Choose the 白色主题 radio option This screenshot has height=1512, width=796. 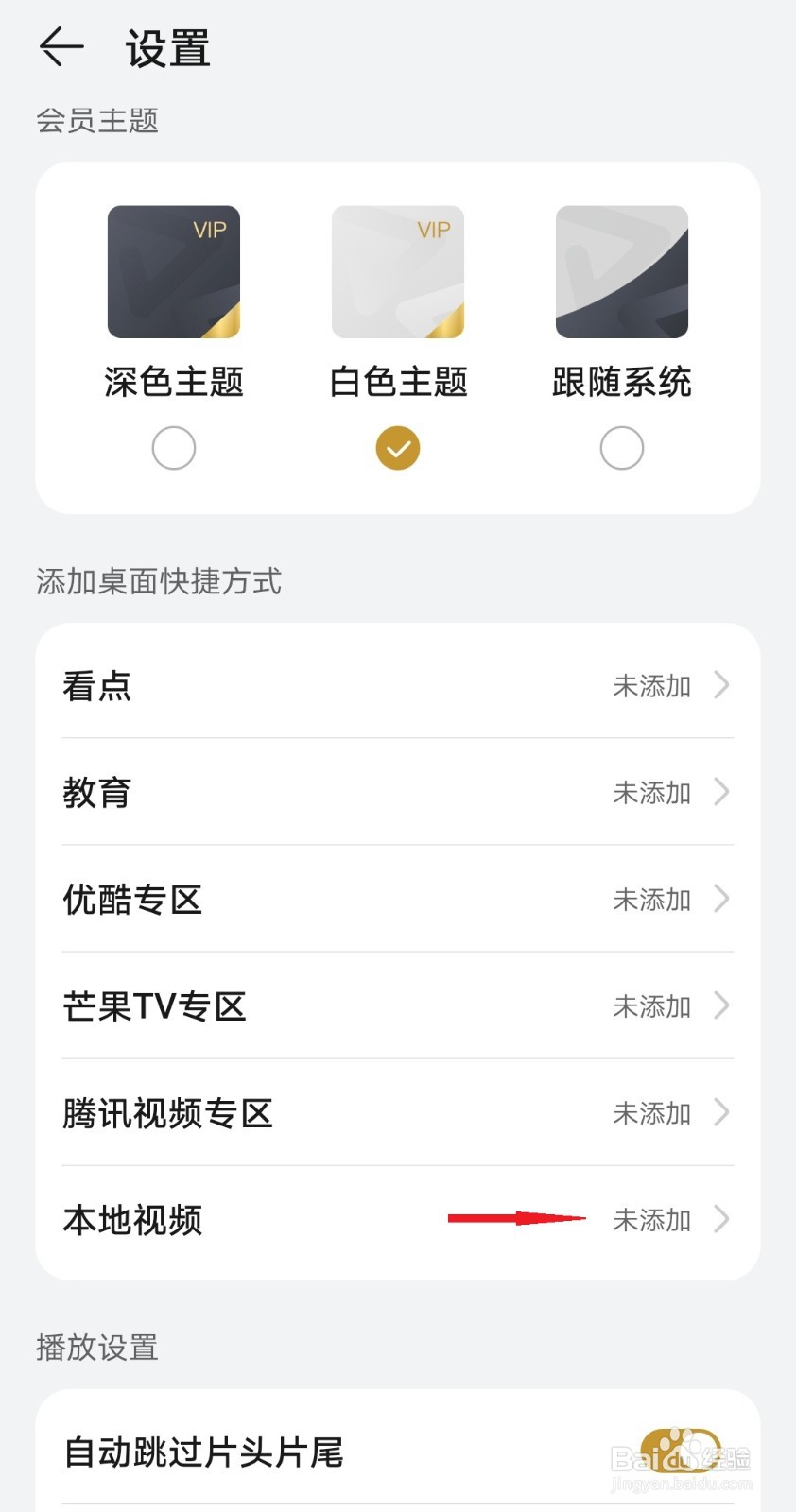coord(398,448)
